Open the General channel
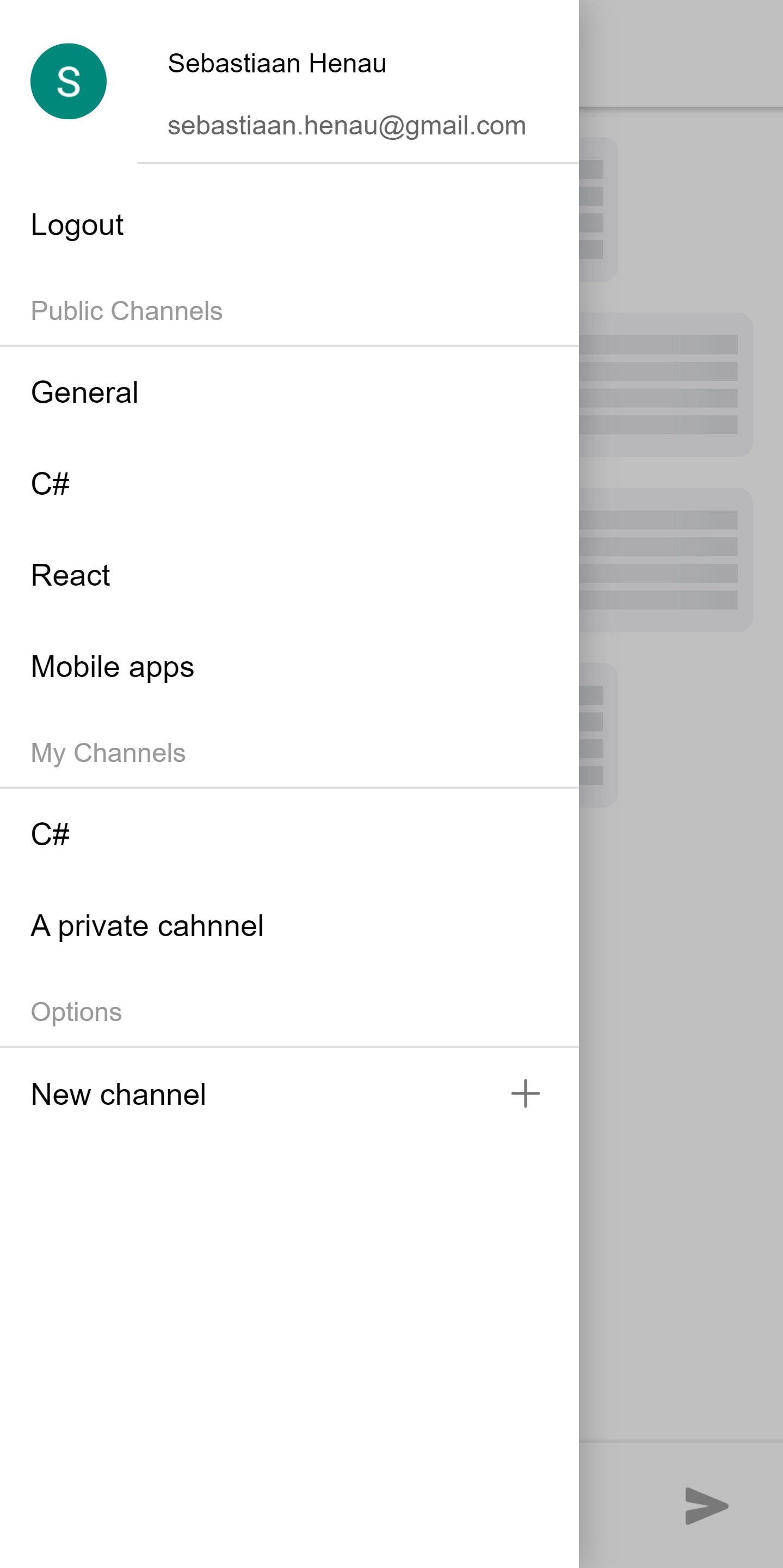The height and width of the screenshot is (1568, 783). (85, 392)
